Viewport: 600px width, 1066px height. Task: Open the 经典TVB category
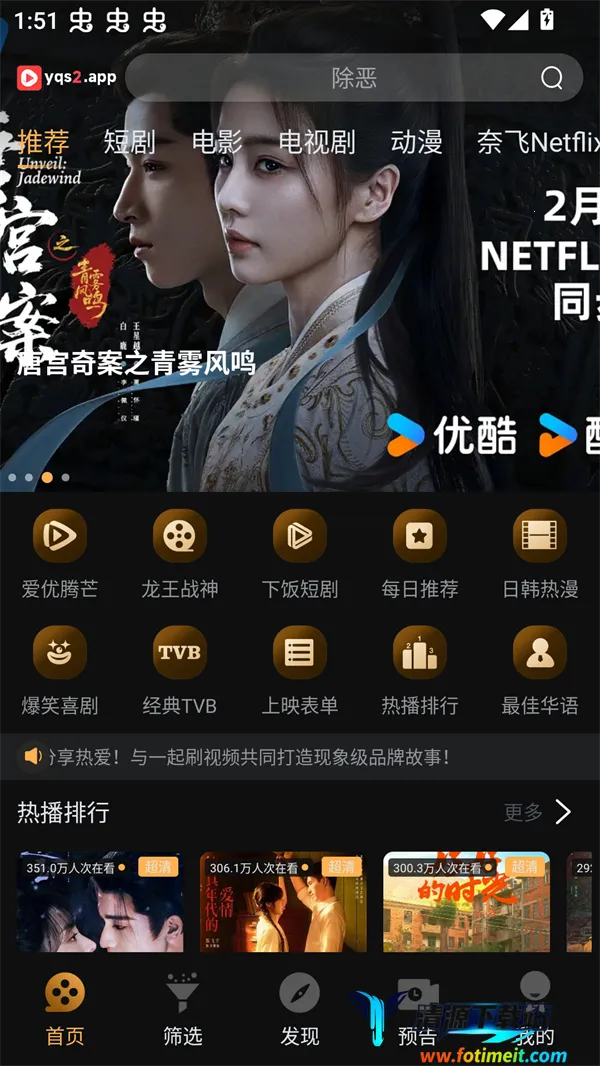[x=180, y=671]
